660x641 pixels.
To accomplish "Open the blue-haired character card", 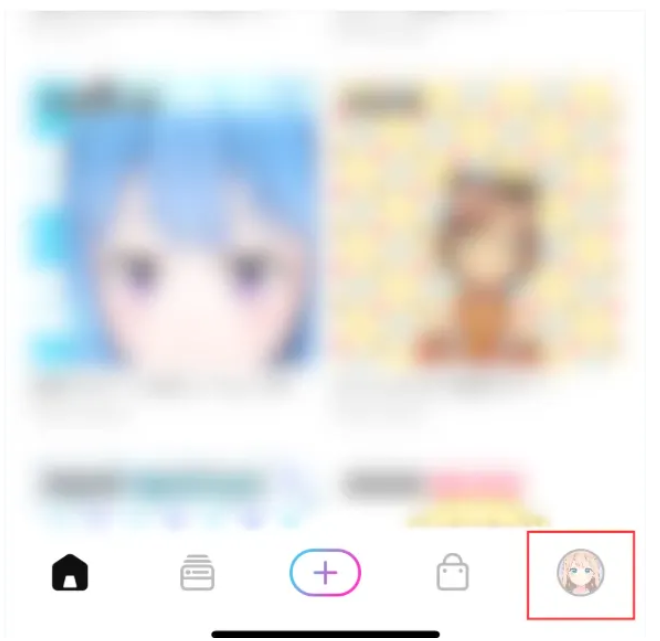I will tap(173, 225).
